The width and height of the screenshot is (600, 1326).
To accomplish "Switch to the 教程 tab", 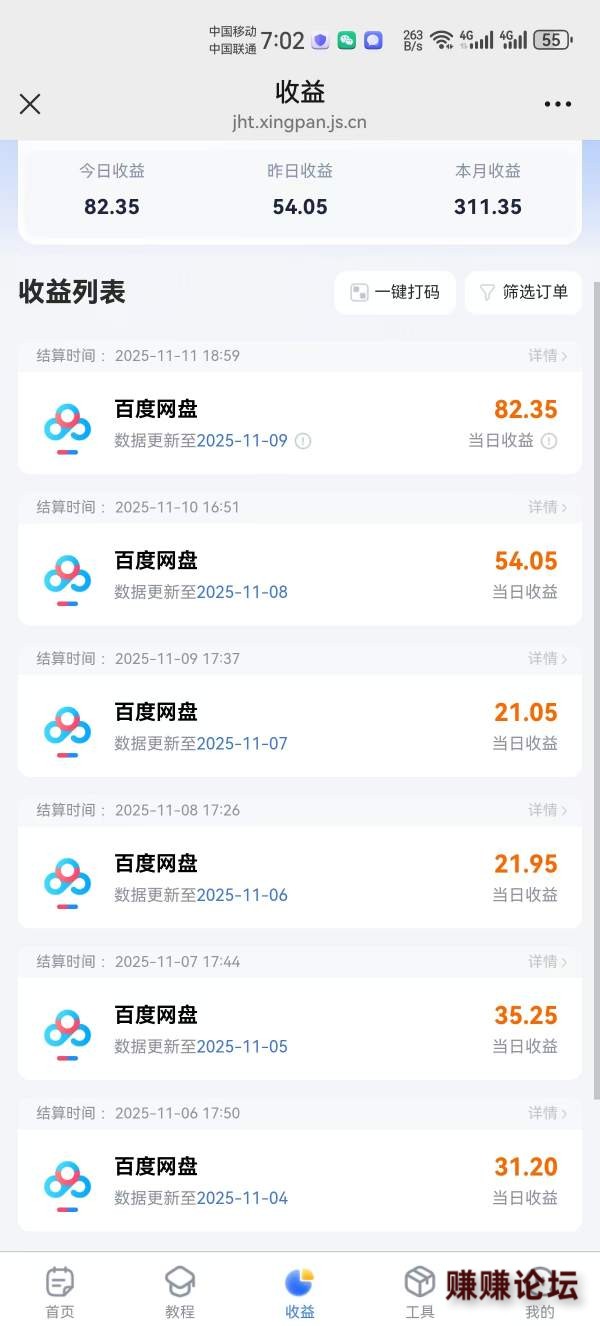I will pos(180,1292).
